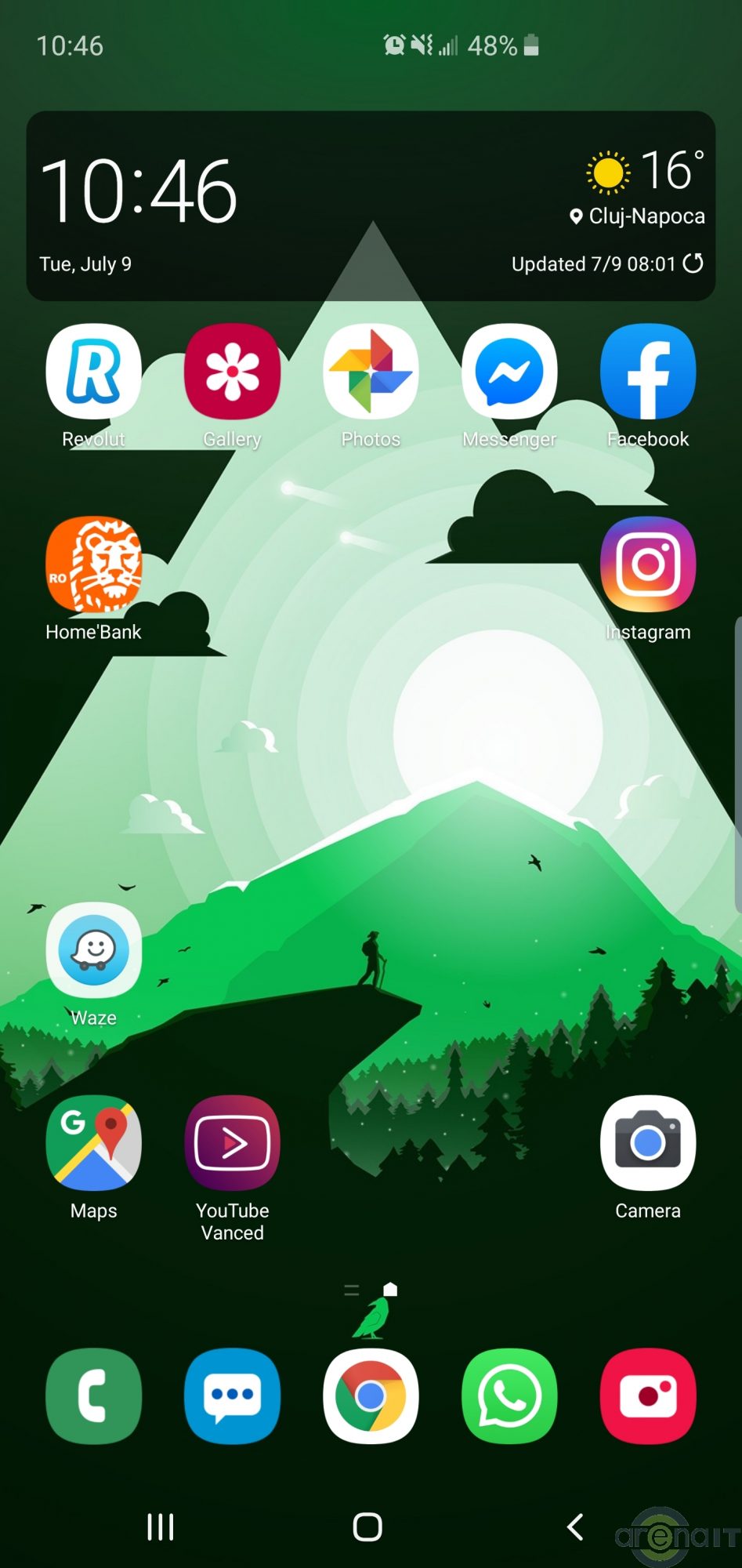This screenshot has height=1568, width=742.
Task: Launch the Facebook app
Action: (648, 372)
